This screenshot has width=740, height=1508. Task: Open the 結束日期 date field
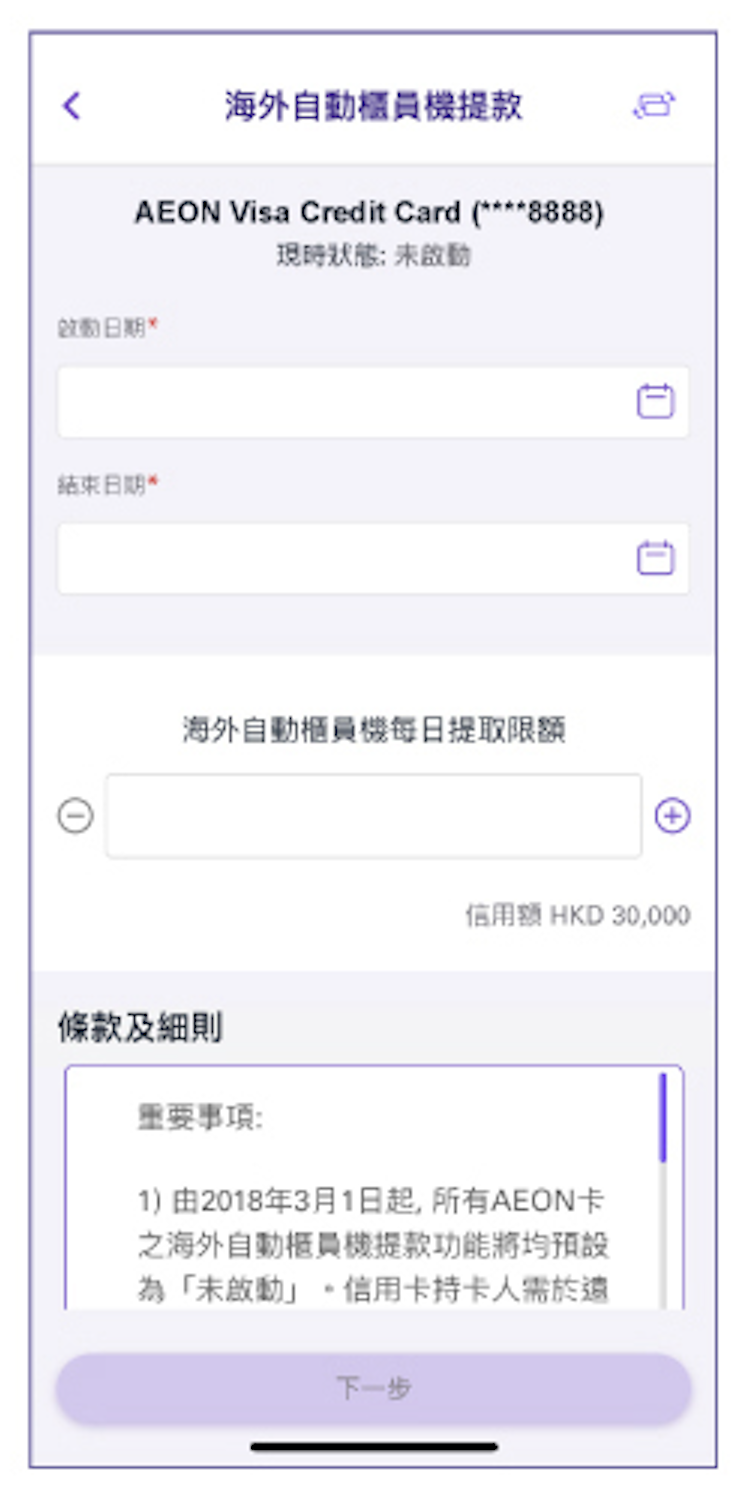pos(372,558)
